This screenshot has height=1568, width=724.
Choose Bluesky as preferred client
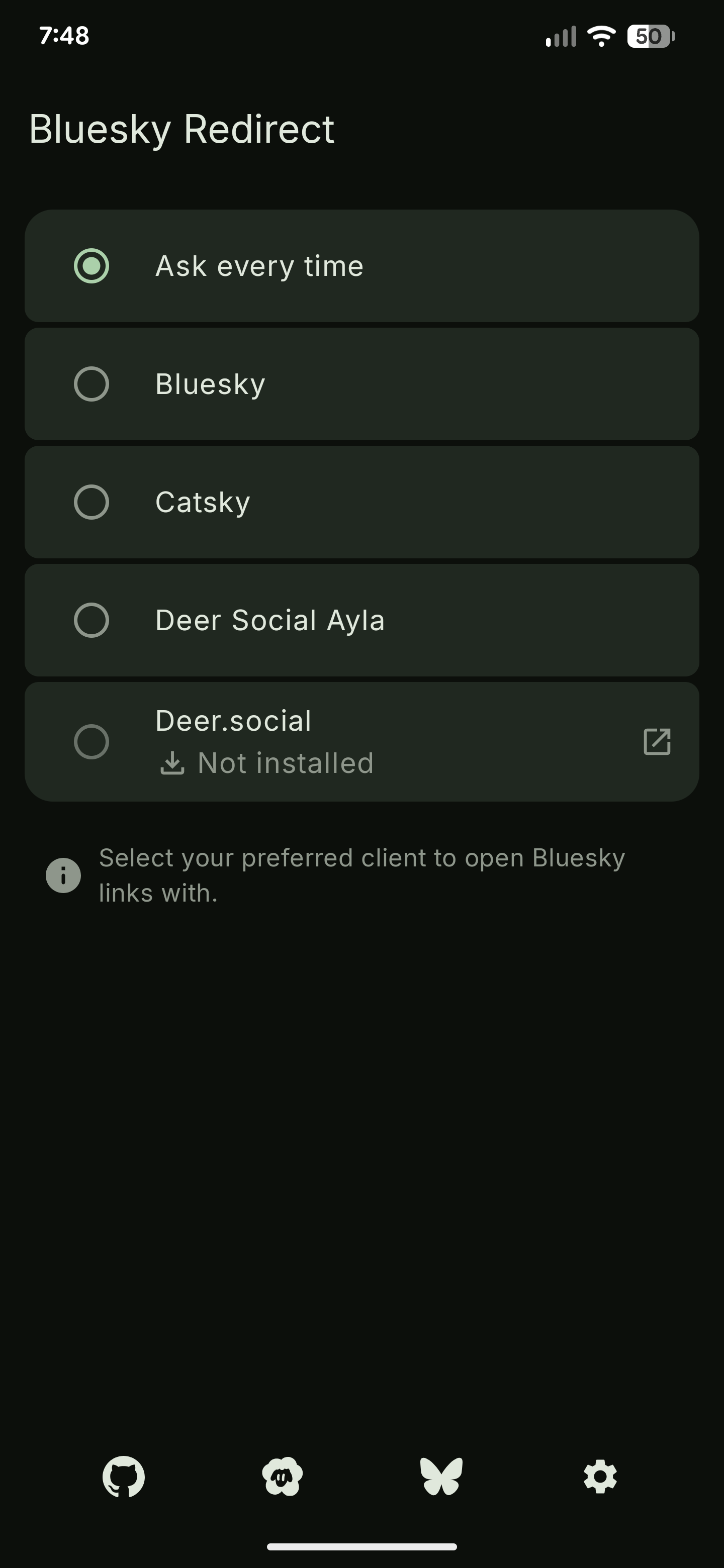92,384
